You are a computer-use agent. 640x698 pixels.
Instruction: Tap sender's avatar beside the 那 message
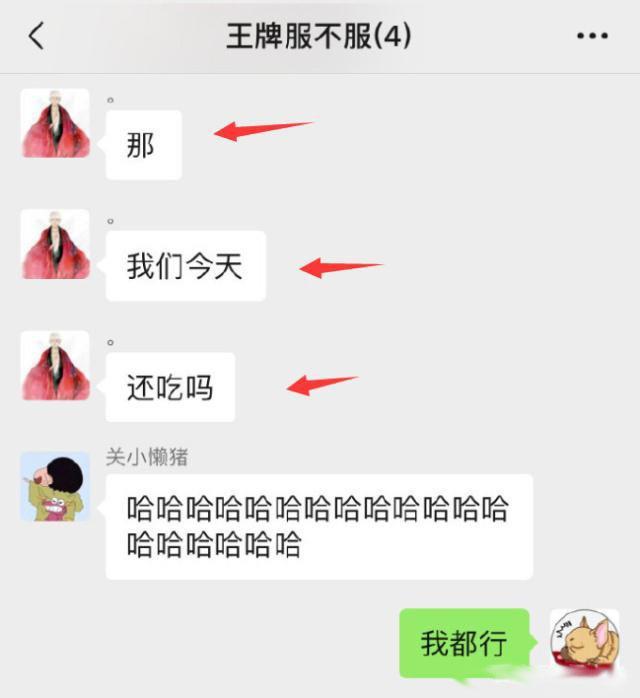pyautogui.click(x=55, y=123)
